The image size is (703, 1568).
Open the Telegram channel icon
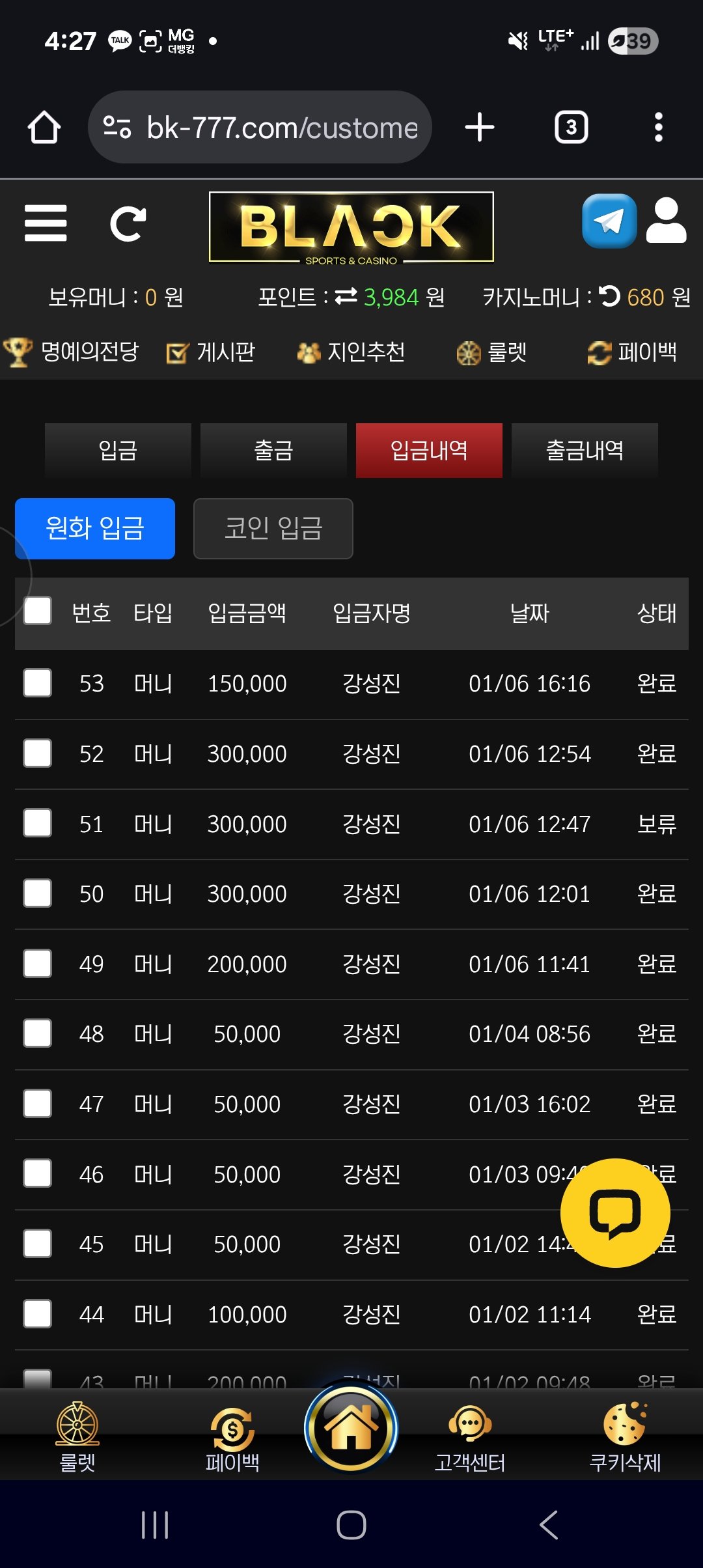coord(609,221)
